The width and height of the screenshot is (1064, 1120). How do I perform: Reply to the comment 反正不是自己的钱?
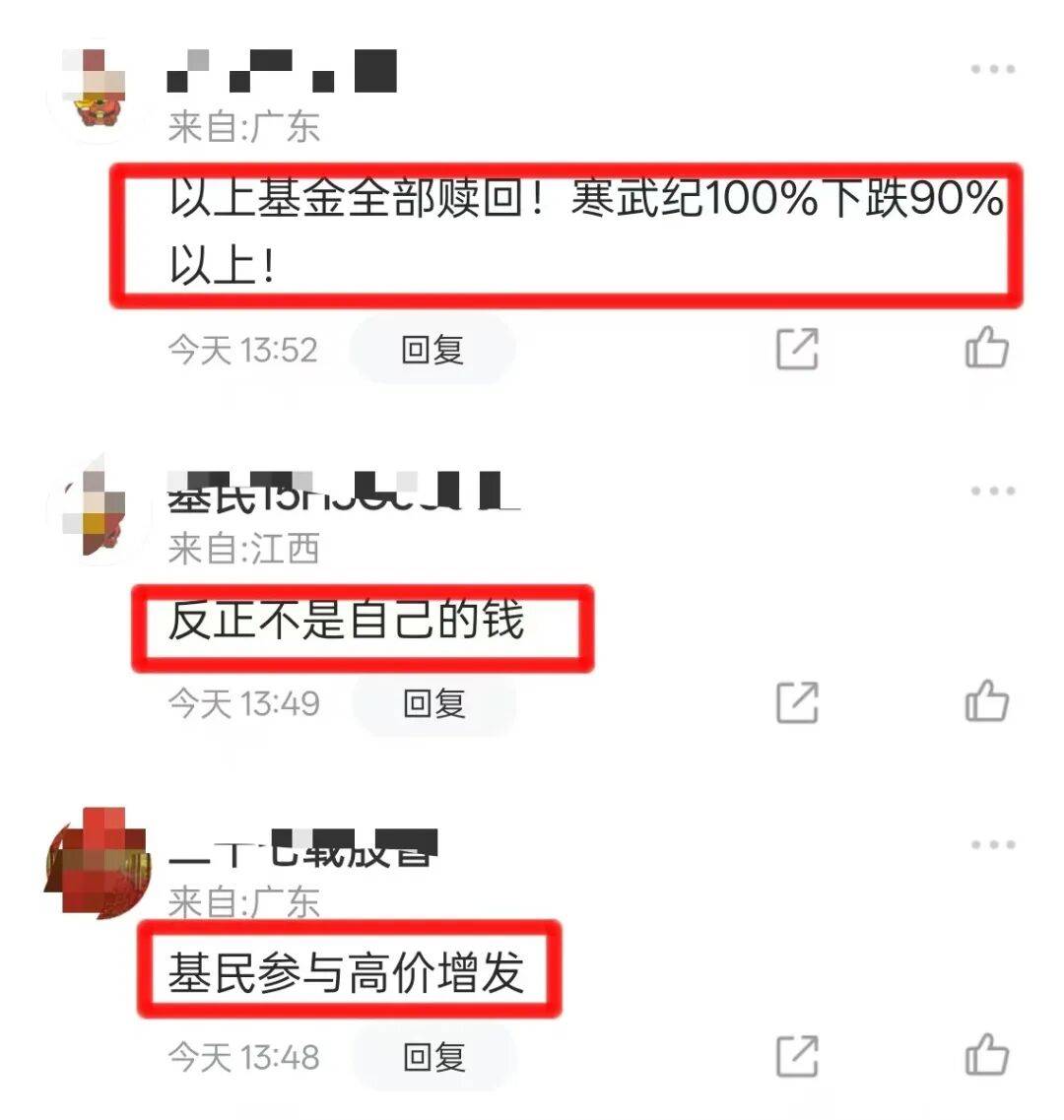[433, 703]
